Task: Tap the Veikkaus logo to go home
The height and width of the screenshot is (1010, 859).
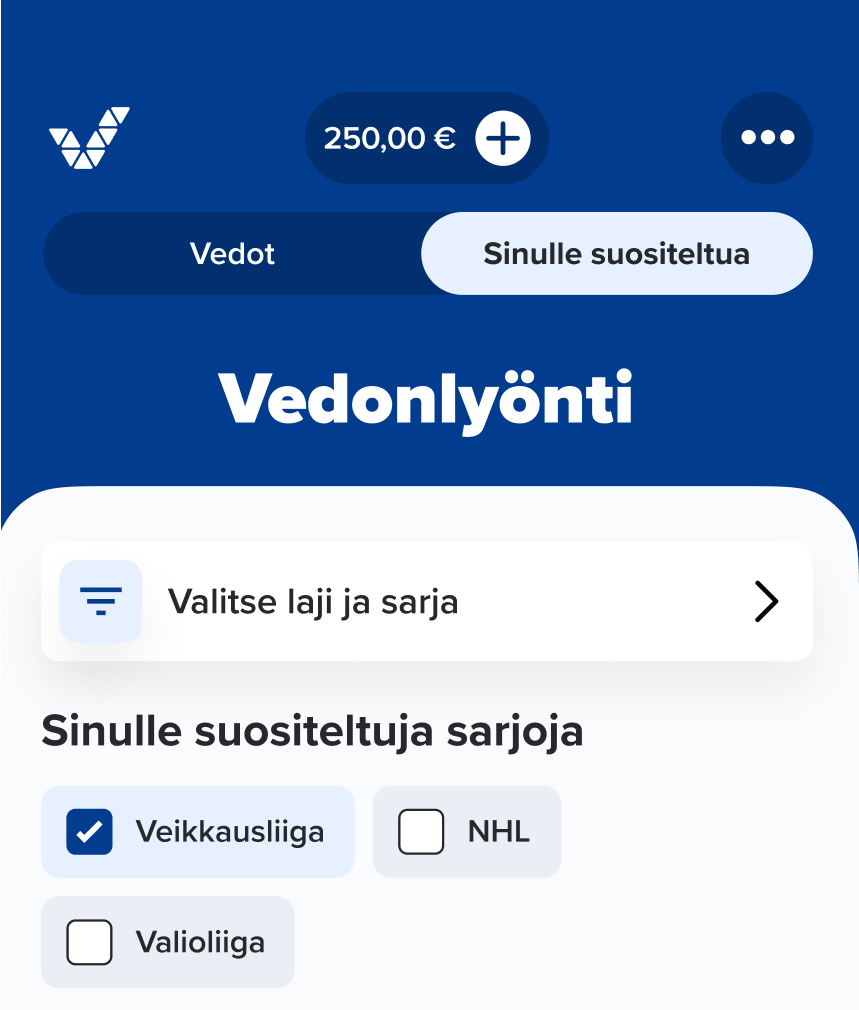Action: point(90,137)
